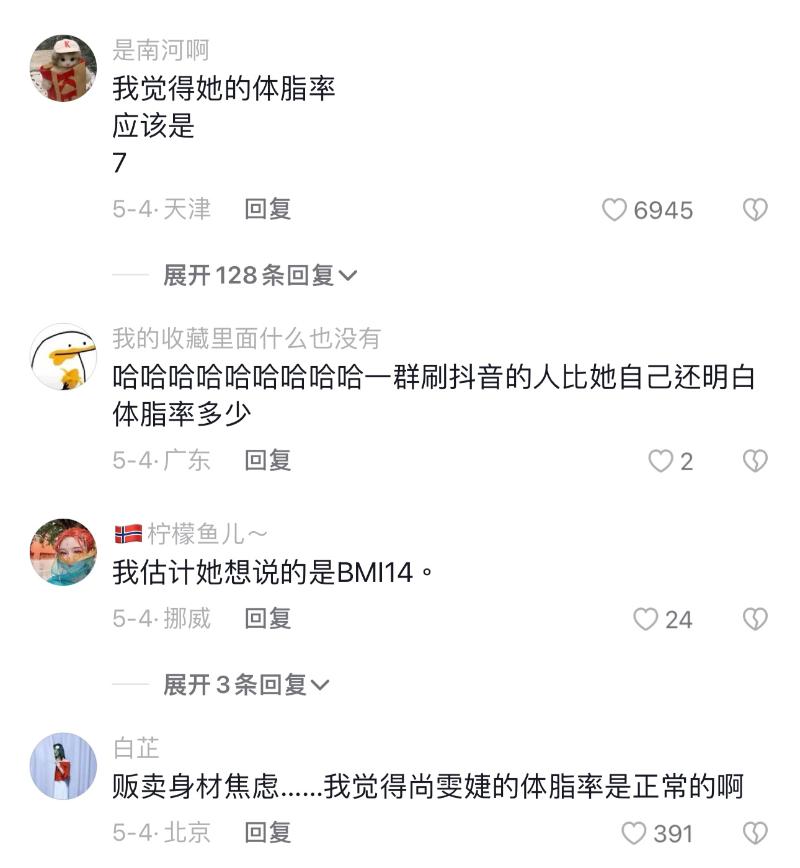Viewport: 800px width, 868px height.
Task: Dislike the BMI14 comment by 柠檬鱼儿
Action: [755, 619]
